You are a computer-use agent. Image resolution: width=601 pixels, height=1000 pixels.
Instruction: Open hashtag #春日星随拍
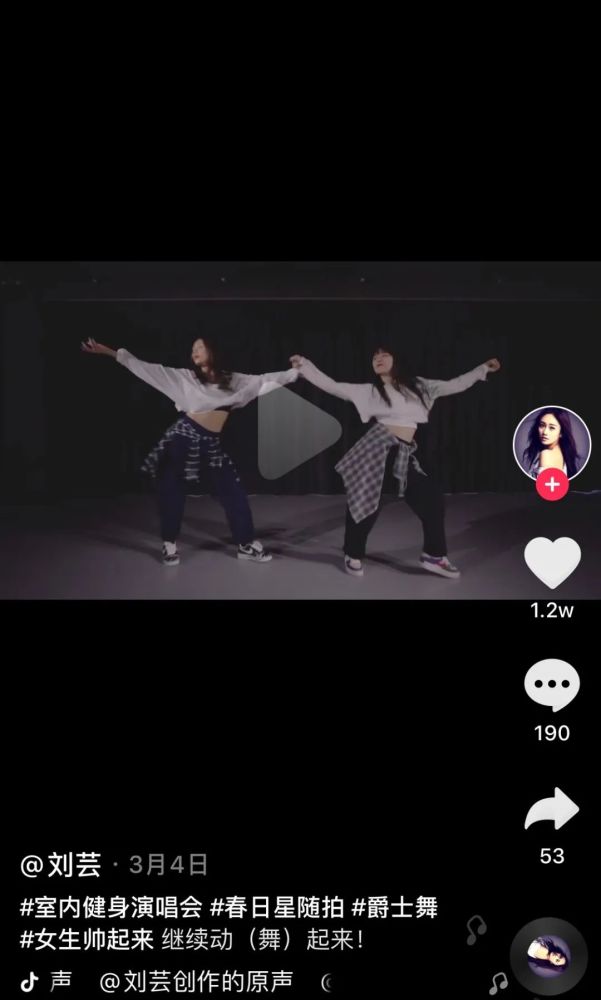point(277,908)
